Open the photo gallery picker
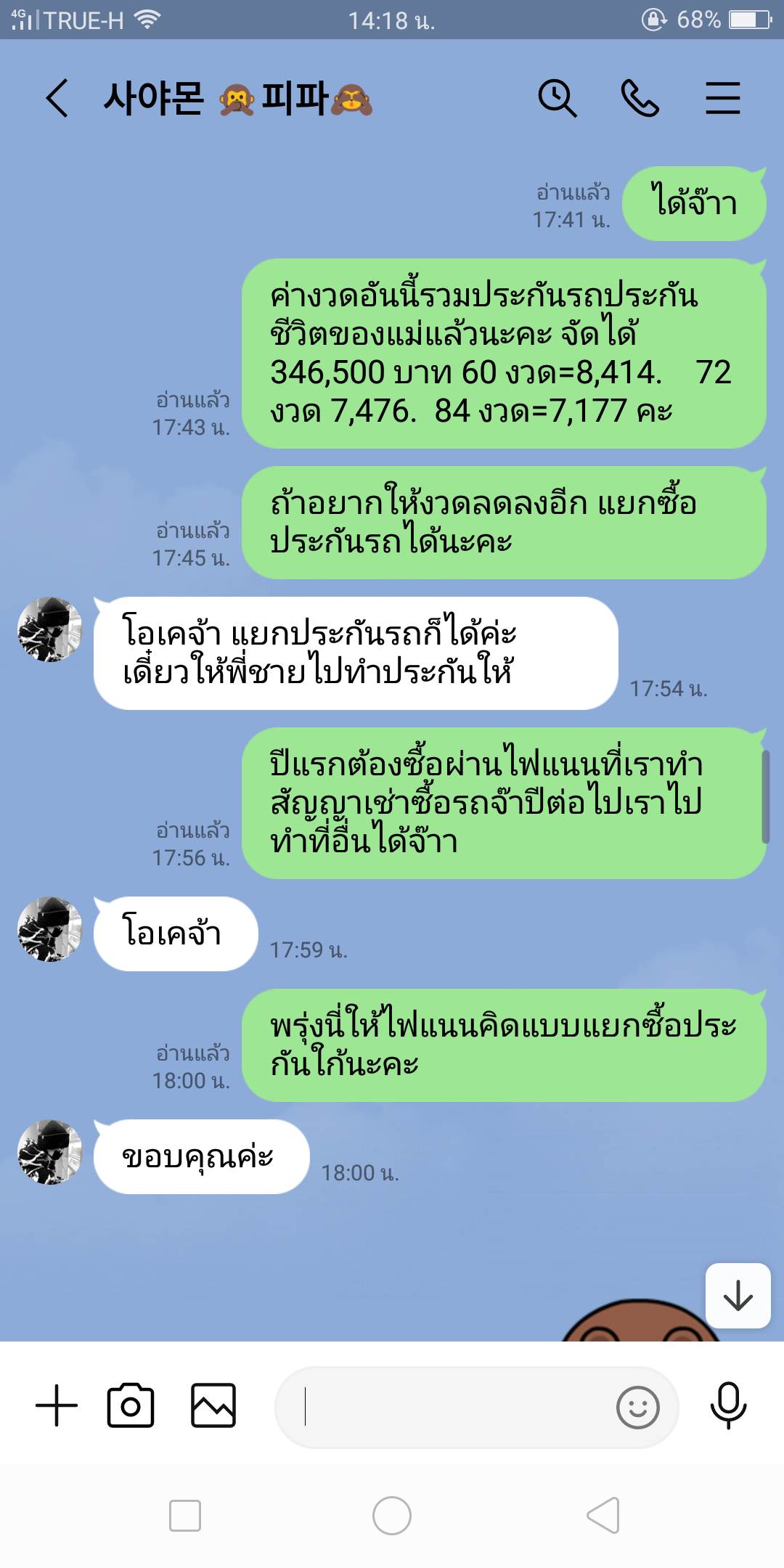The image size is (784, 1568). (x=213, y=1405)
